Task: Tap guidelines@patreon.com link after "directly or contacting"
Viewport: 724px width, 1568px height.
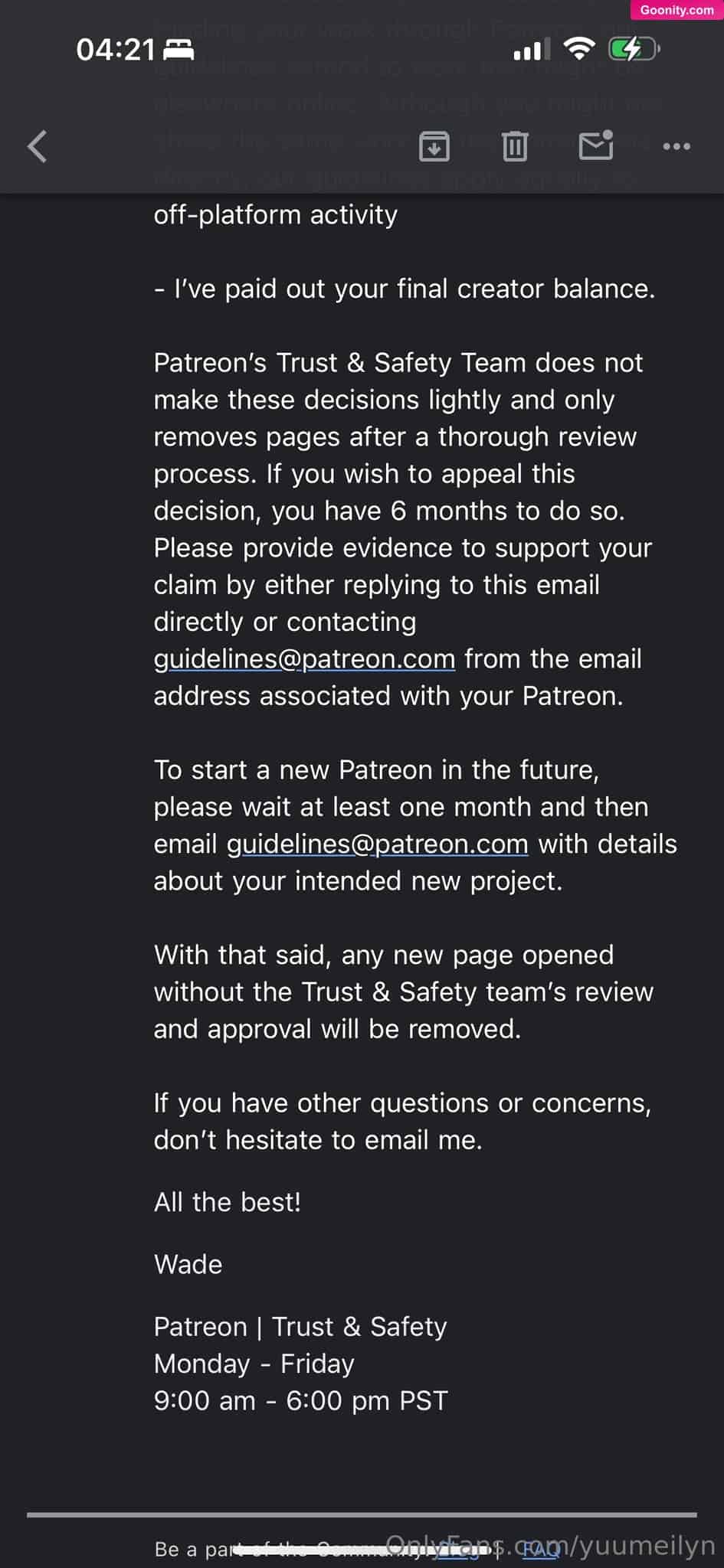Action: click(x=304, y=659)
